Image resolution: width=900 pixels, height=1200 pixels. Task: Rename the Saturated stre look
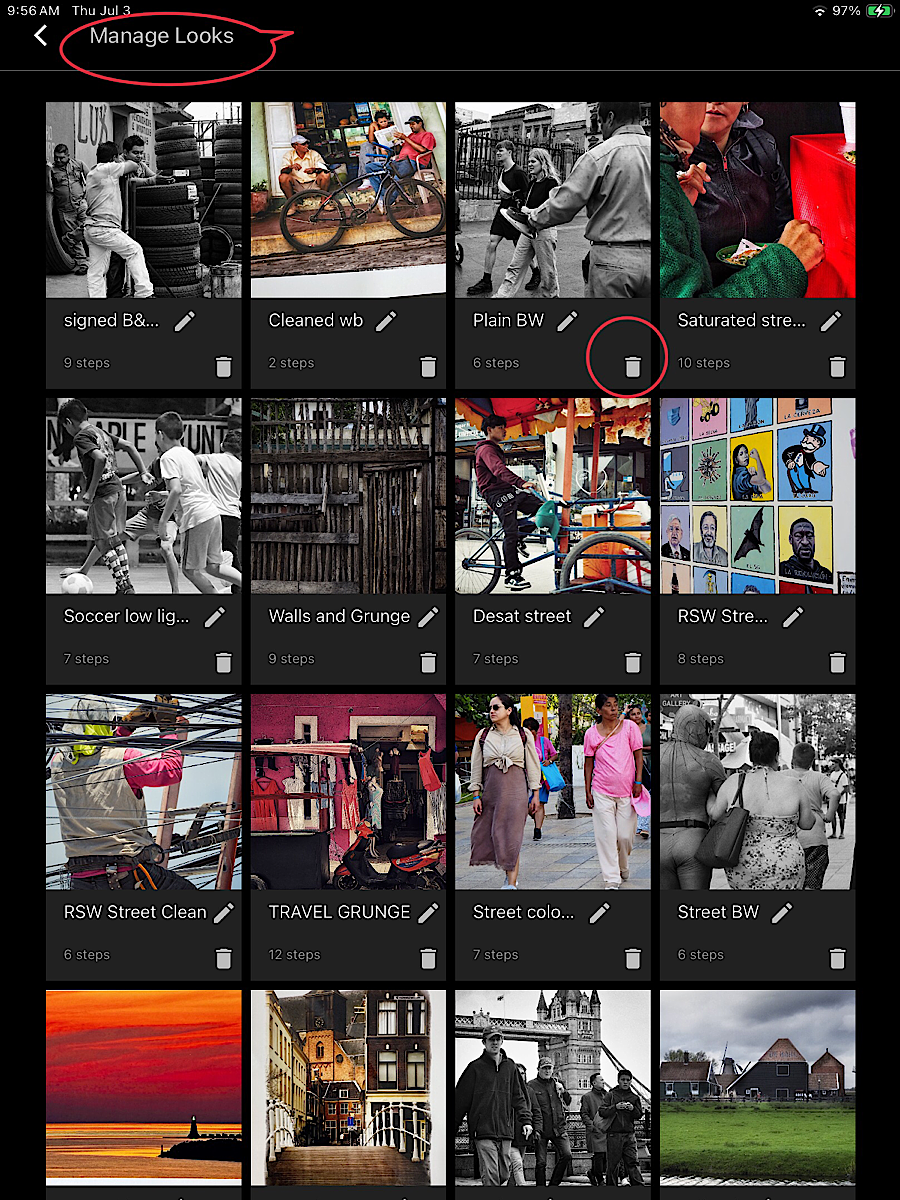(830, 321)
